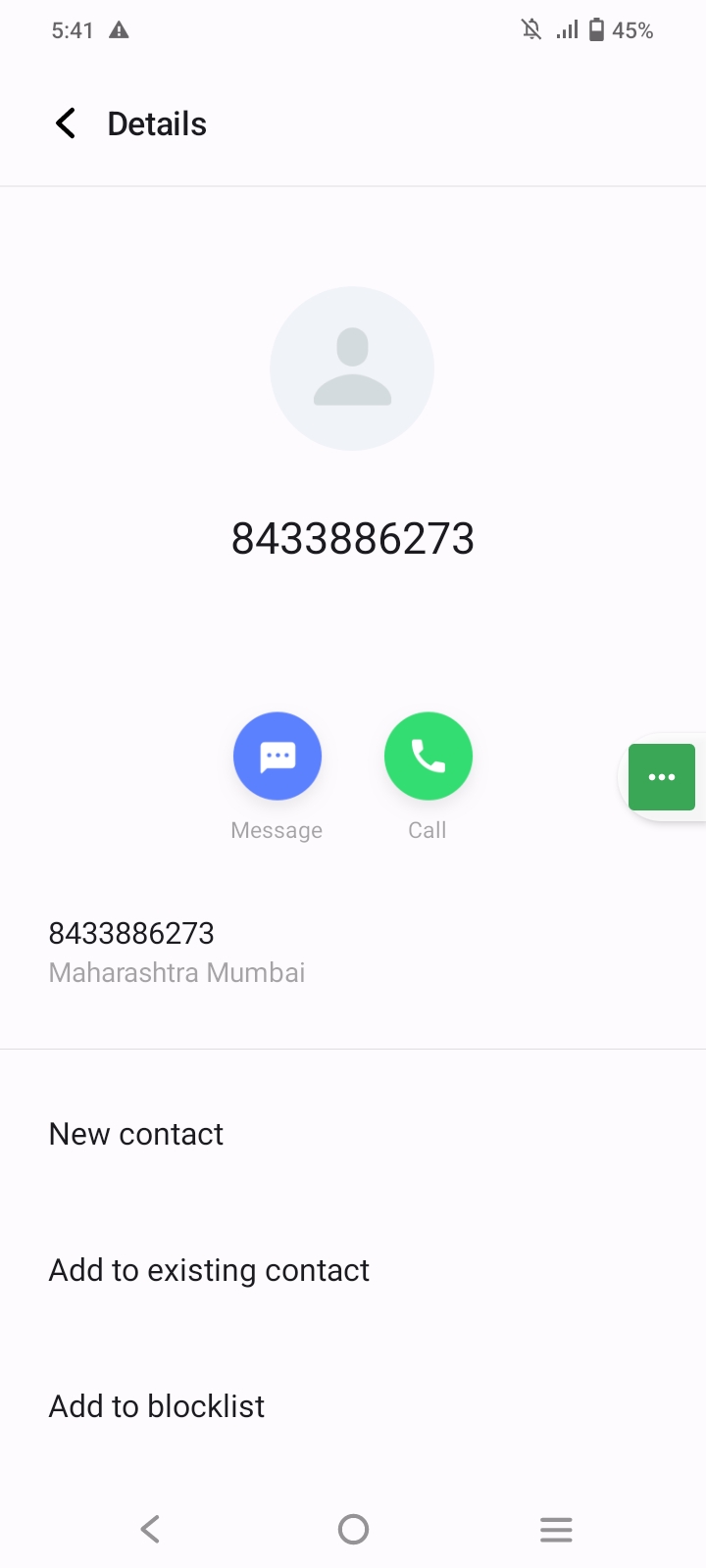Screen dimensions: 706x1568
Task: Go back from the Details screen
Action: (x=66, y=124)
